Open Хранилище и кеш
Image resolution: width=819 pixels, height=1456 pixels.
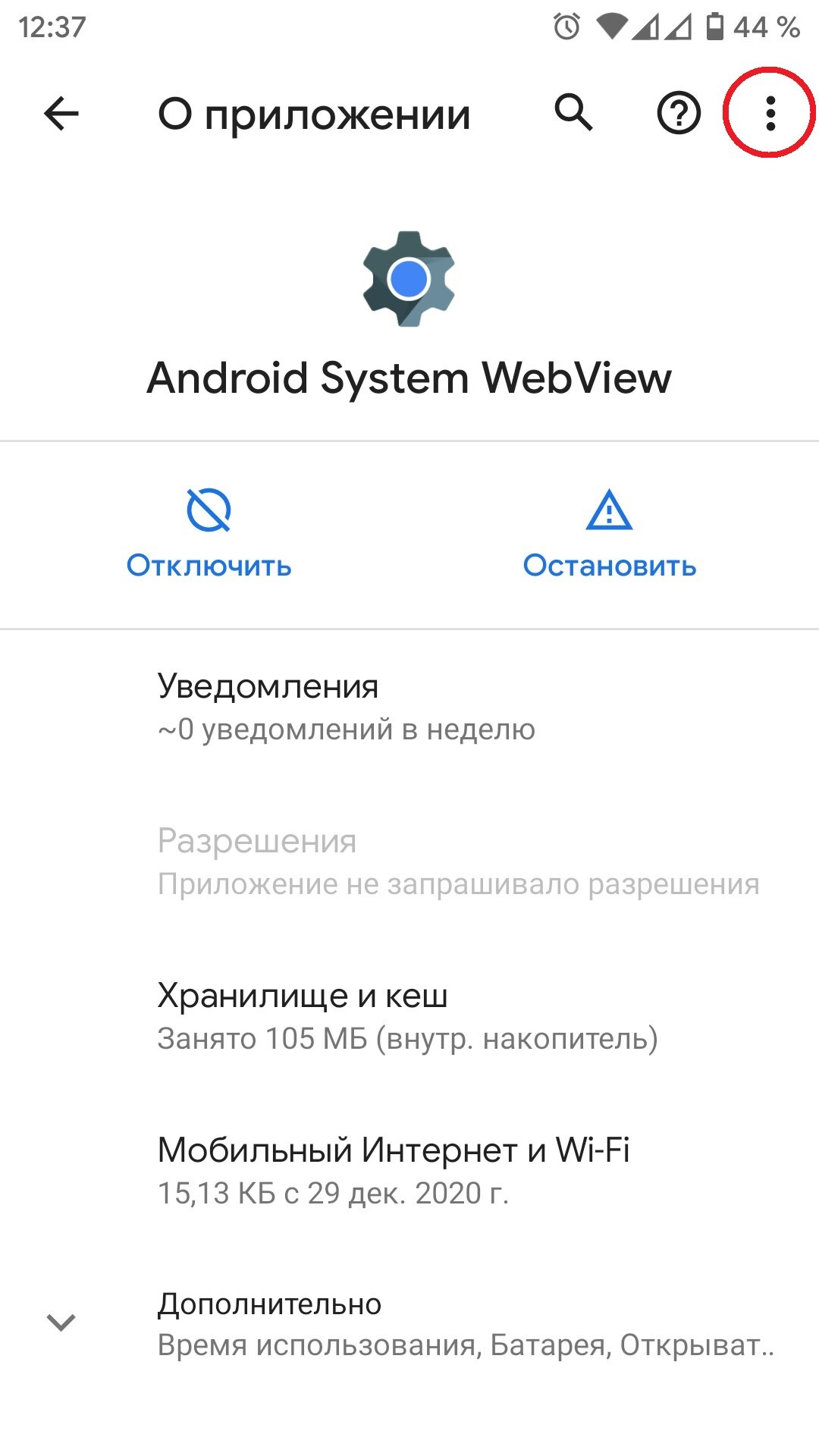(409, 1016)
